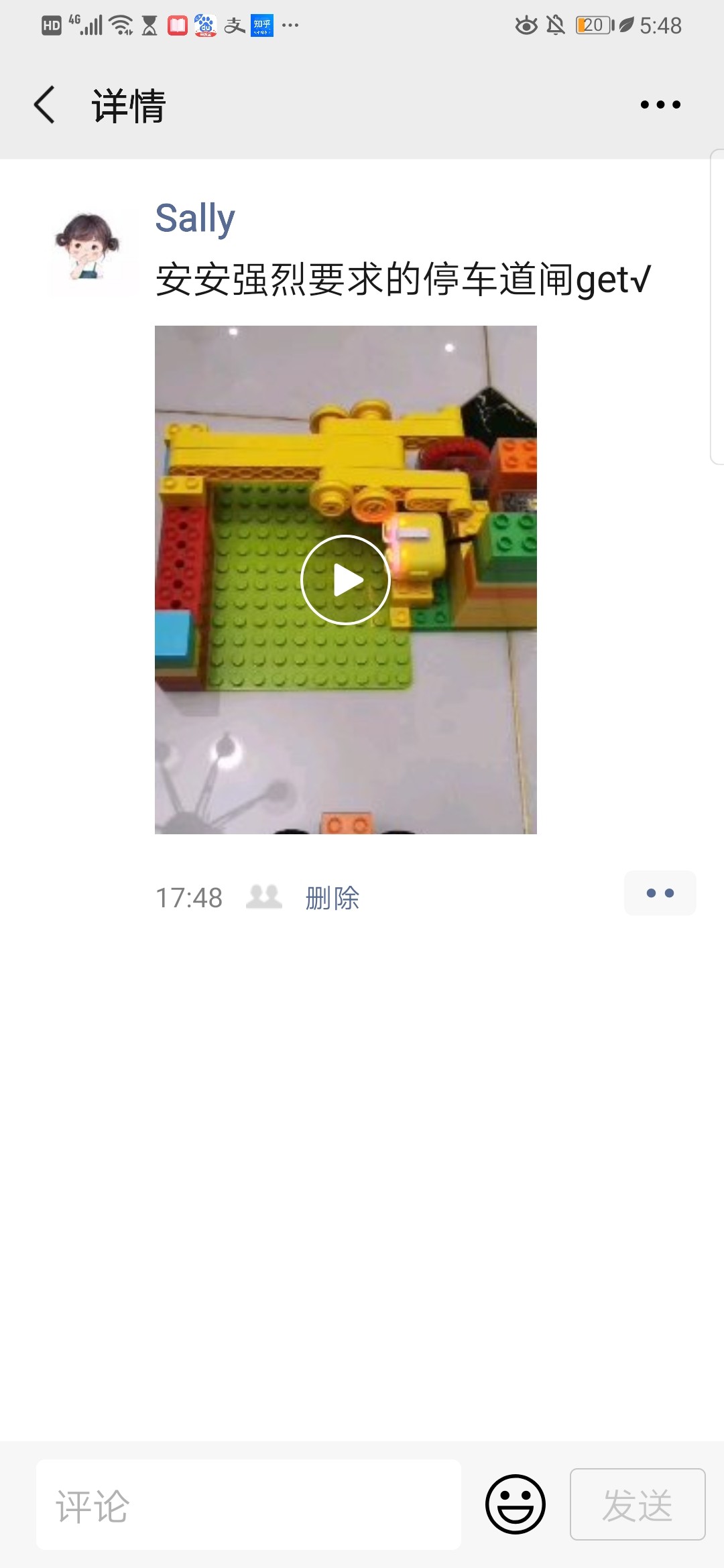The image size is (724, 1568).
Task: Play the Lego parking gate video
Action: [346, 580]
